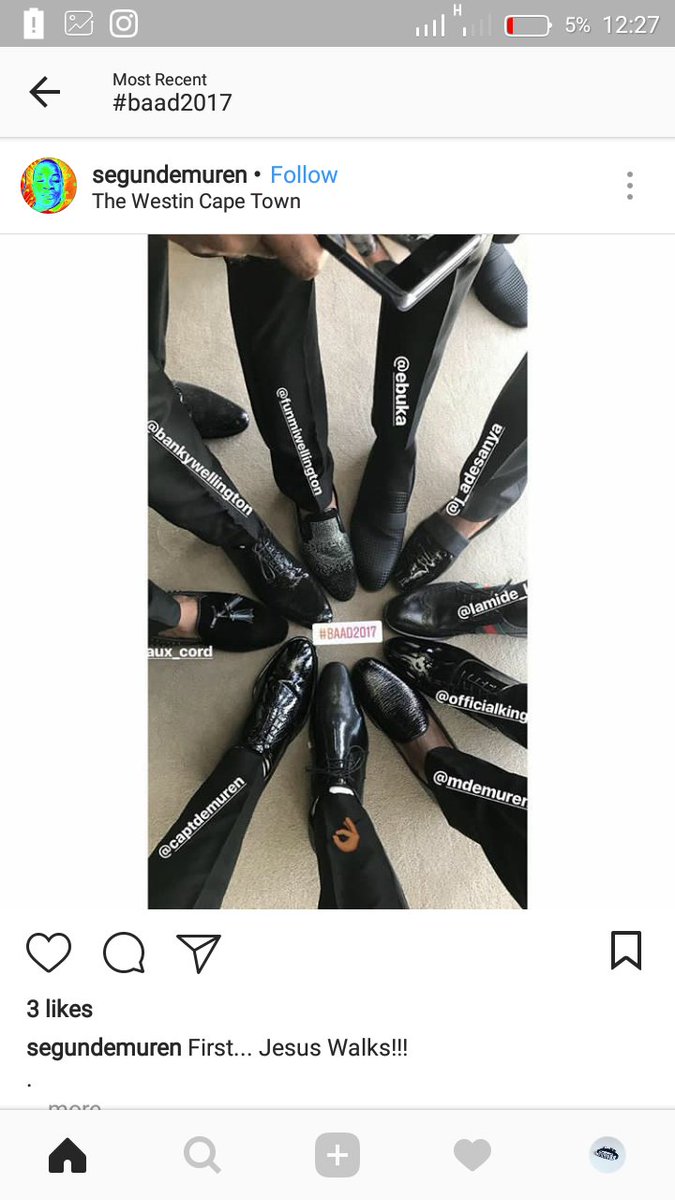Switch to the Home tab
675x1200 pixels.
[68, 1156]
